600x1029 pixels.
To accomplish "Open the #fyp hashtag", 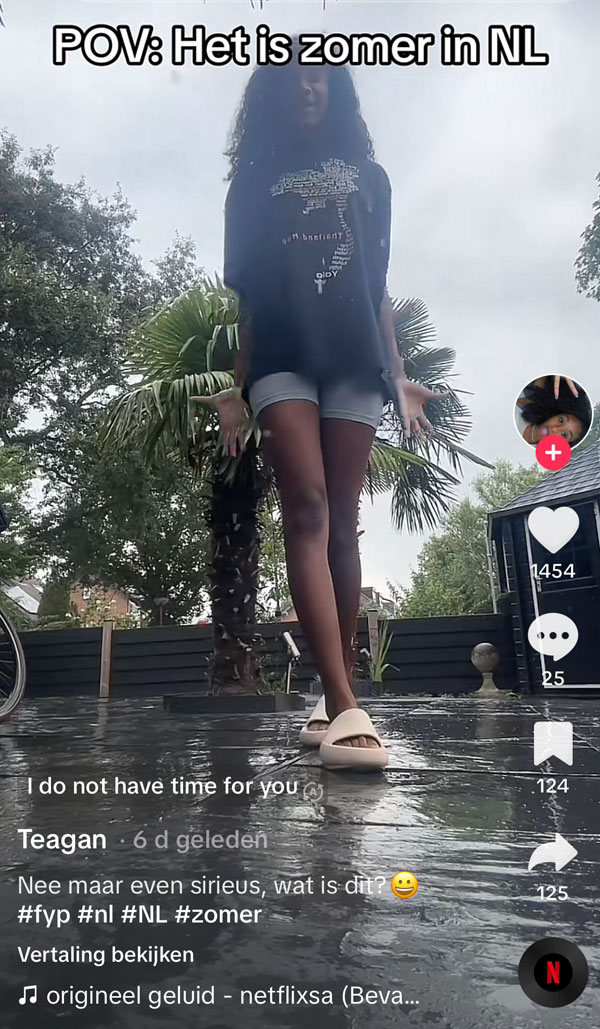I will pos(42,914).
